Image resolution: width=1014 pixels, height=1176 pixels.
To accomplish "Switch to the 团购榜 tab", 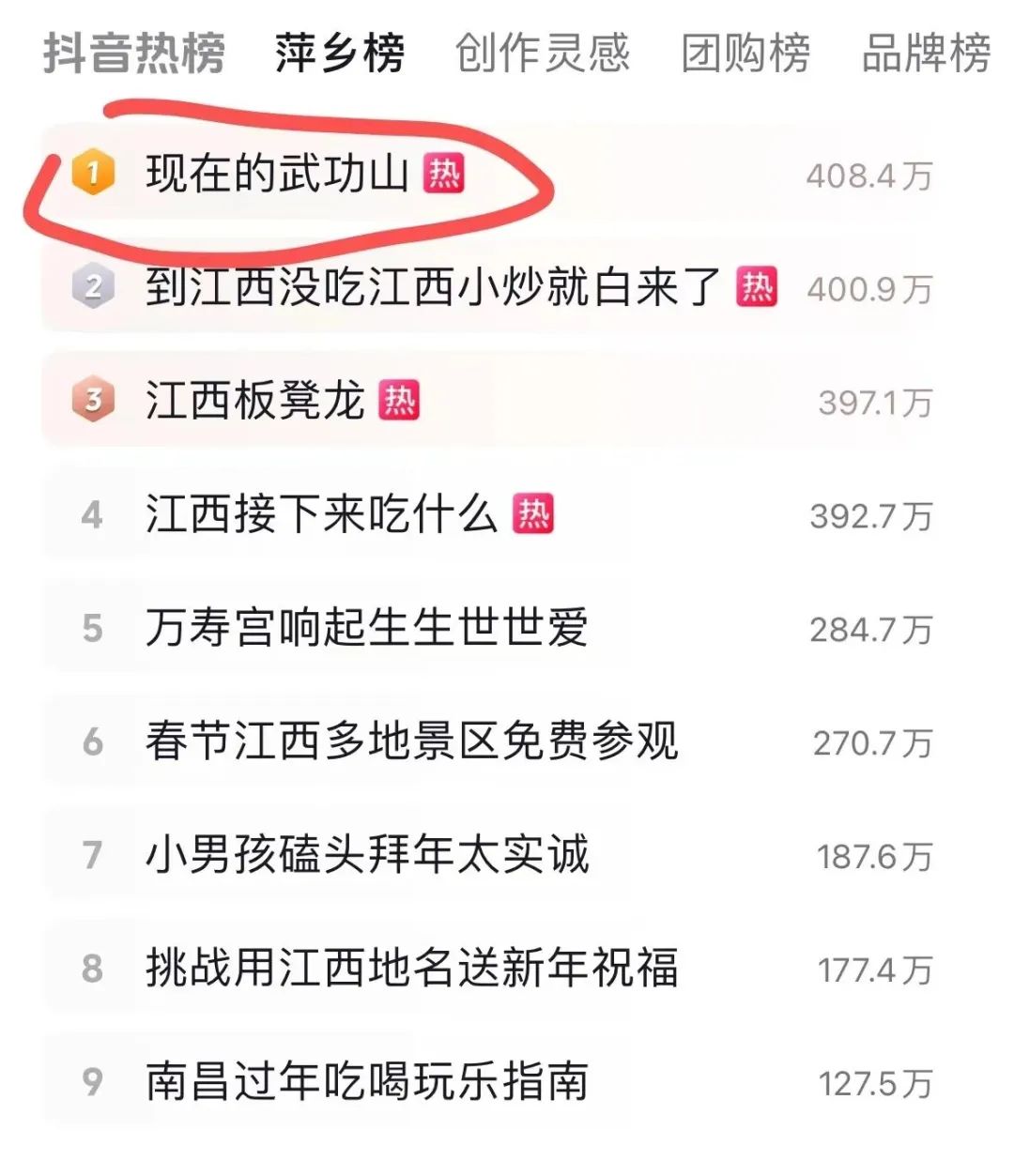I will [x=745, y=53].
